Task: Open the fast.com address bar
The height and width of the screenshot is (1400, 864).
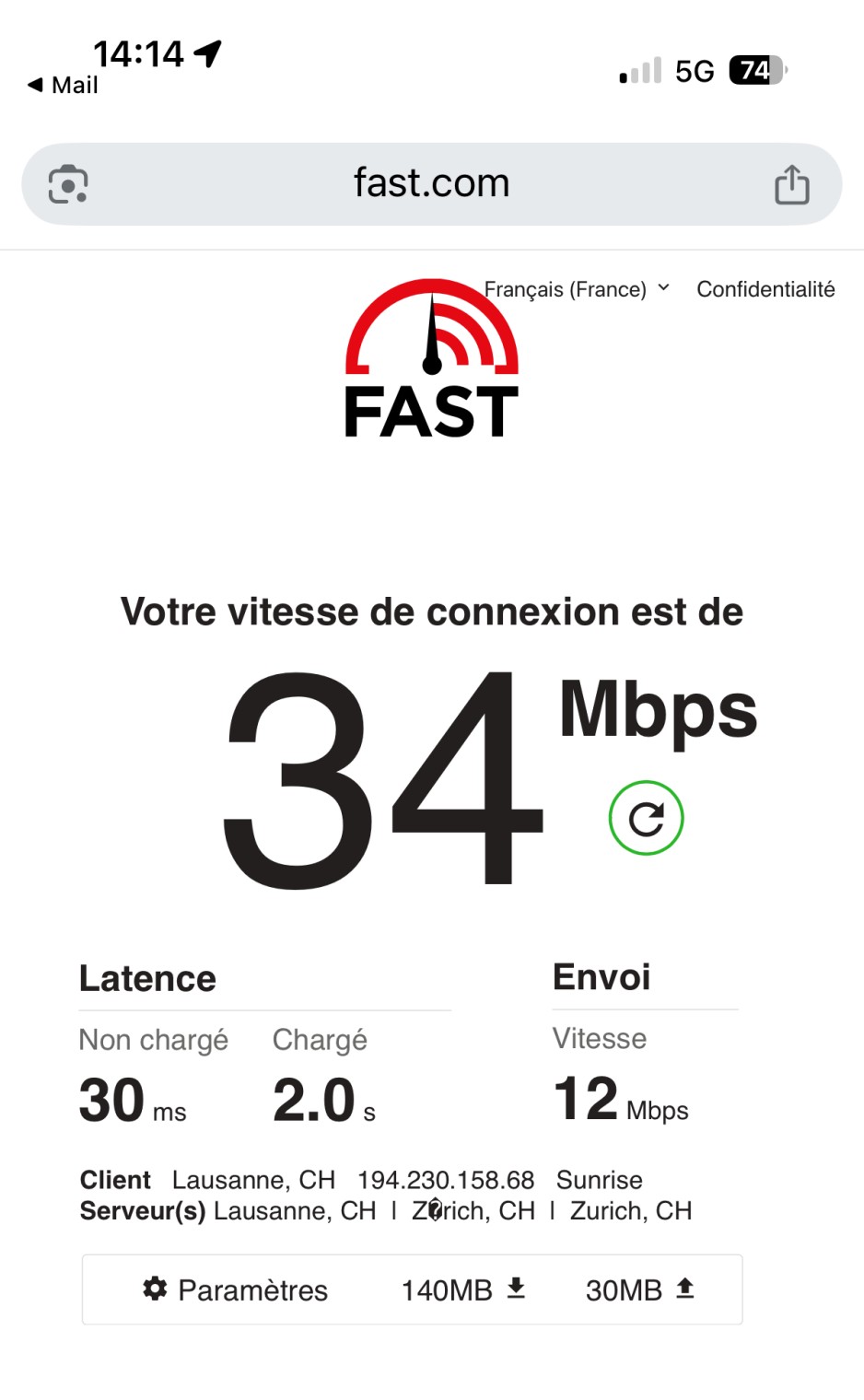Action: pyautogui.click(x=431, y=183)
